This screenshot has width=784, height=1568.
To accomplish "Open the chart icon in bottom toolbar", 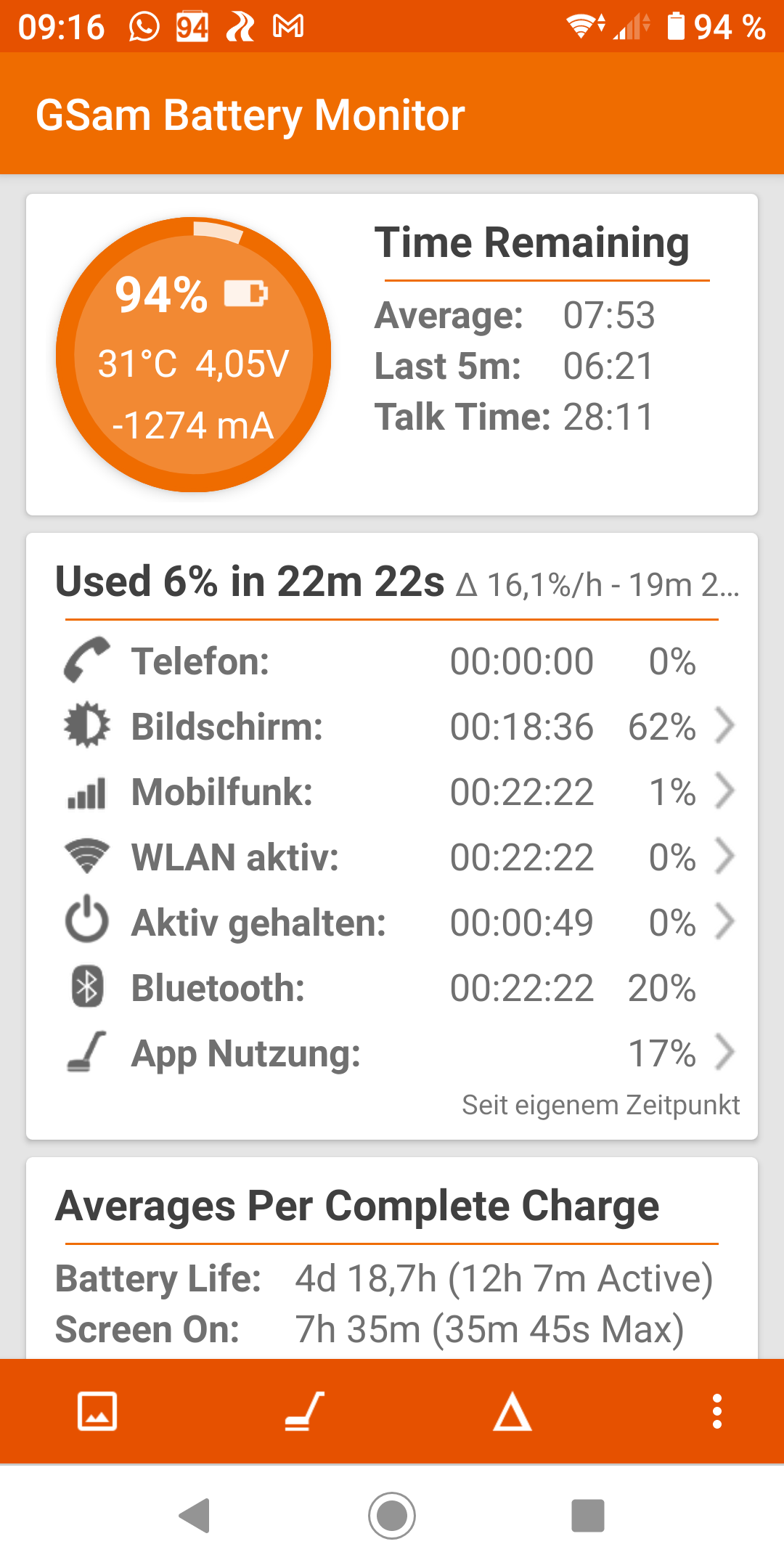I will (97, 1411).
